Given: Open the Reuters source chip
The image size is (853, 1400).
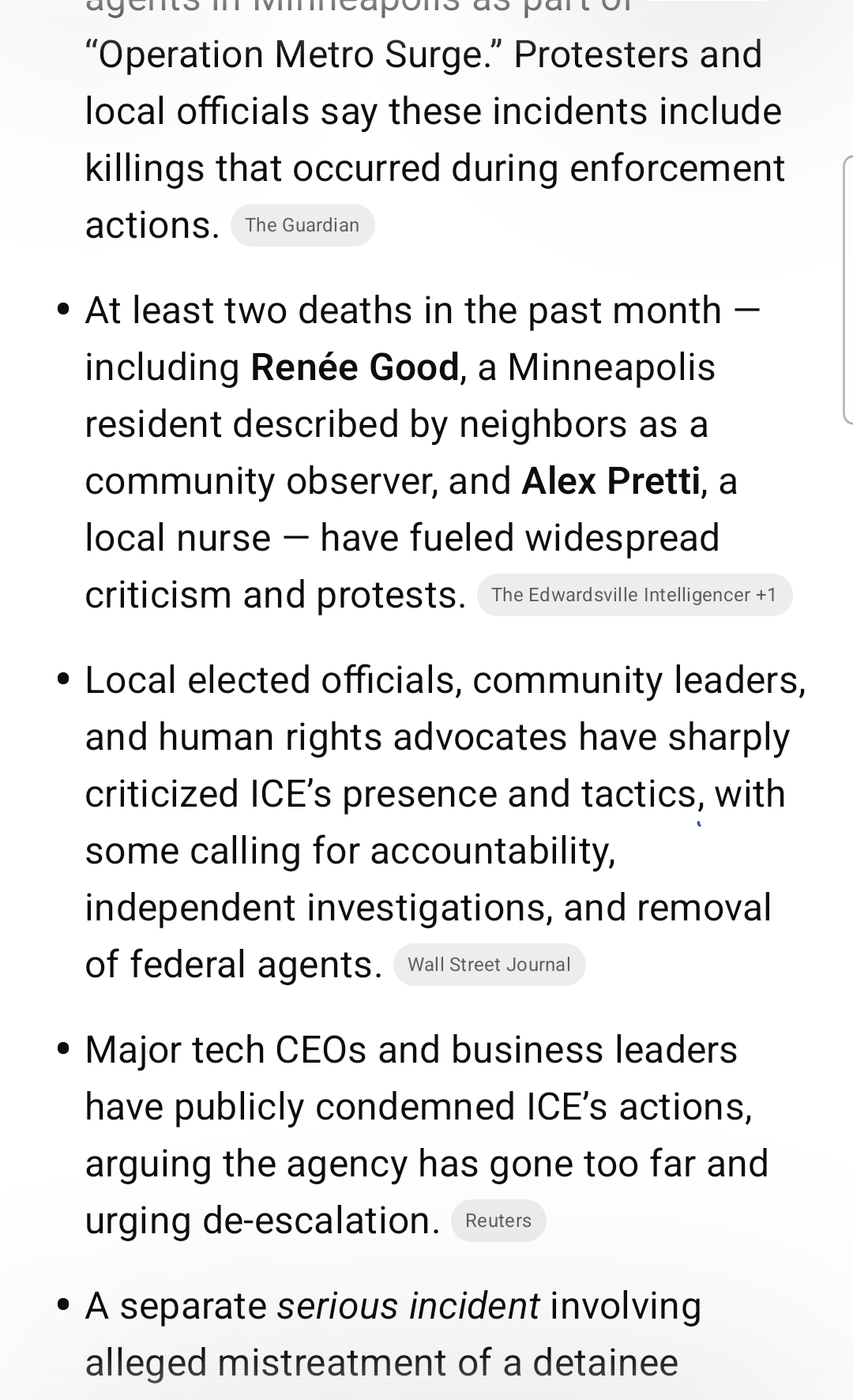Looking at the screenshot, I should [x=498, y=1221].
